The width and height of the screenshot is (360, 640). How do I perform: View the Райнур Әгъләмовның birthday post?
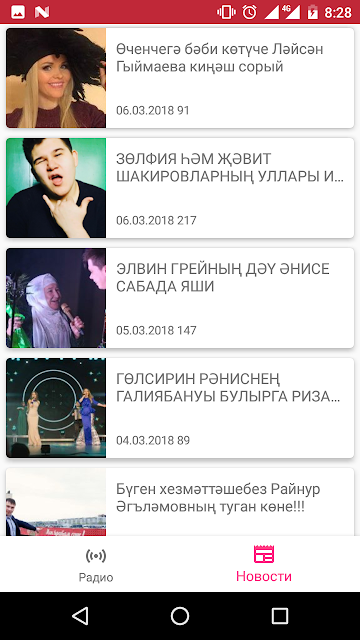point(180,502)
